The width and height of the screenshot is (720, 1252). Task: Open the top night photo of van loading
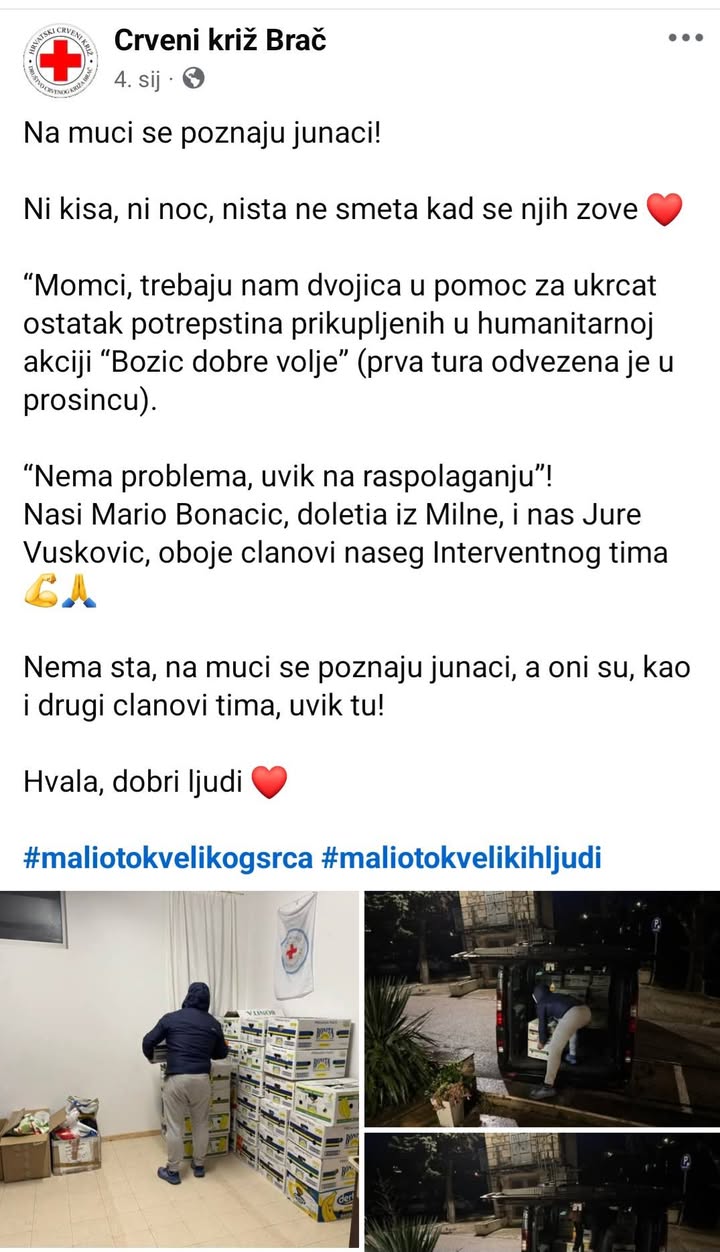point(541,1008)
